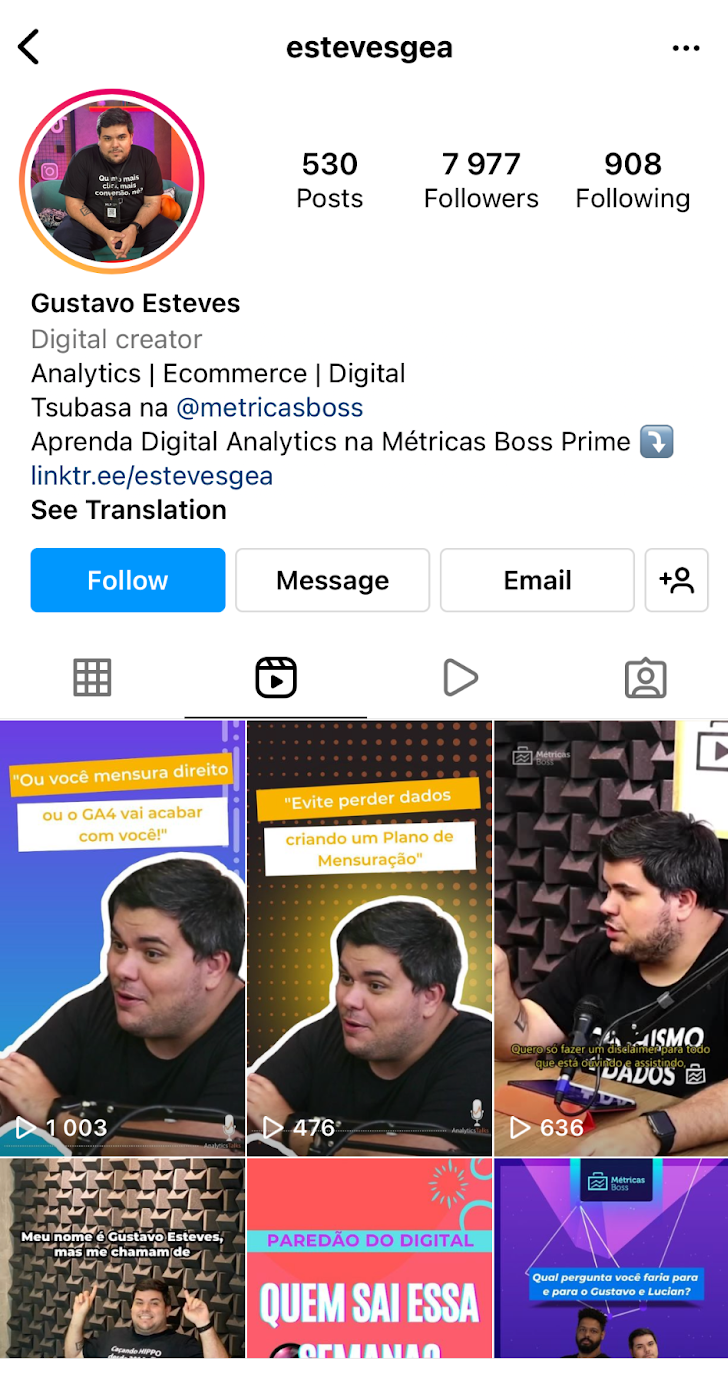
Task: Open the reel with 476 views
Action: click(x=369, y=938)
